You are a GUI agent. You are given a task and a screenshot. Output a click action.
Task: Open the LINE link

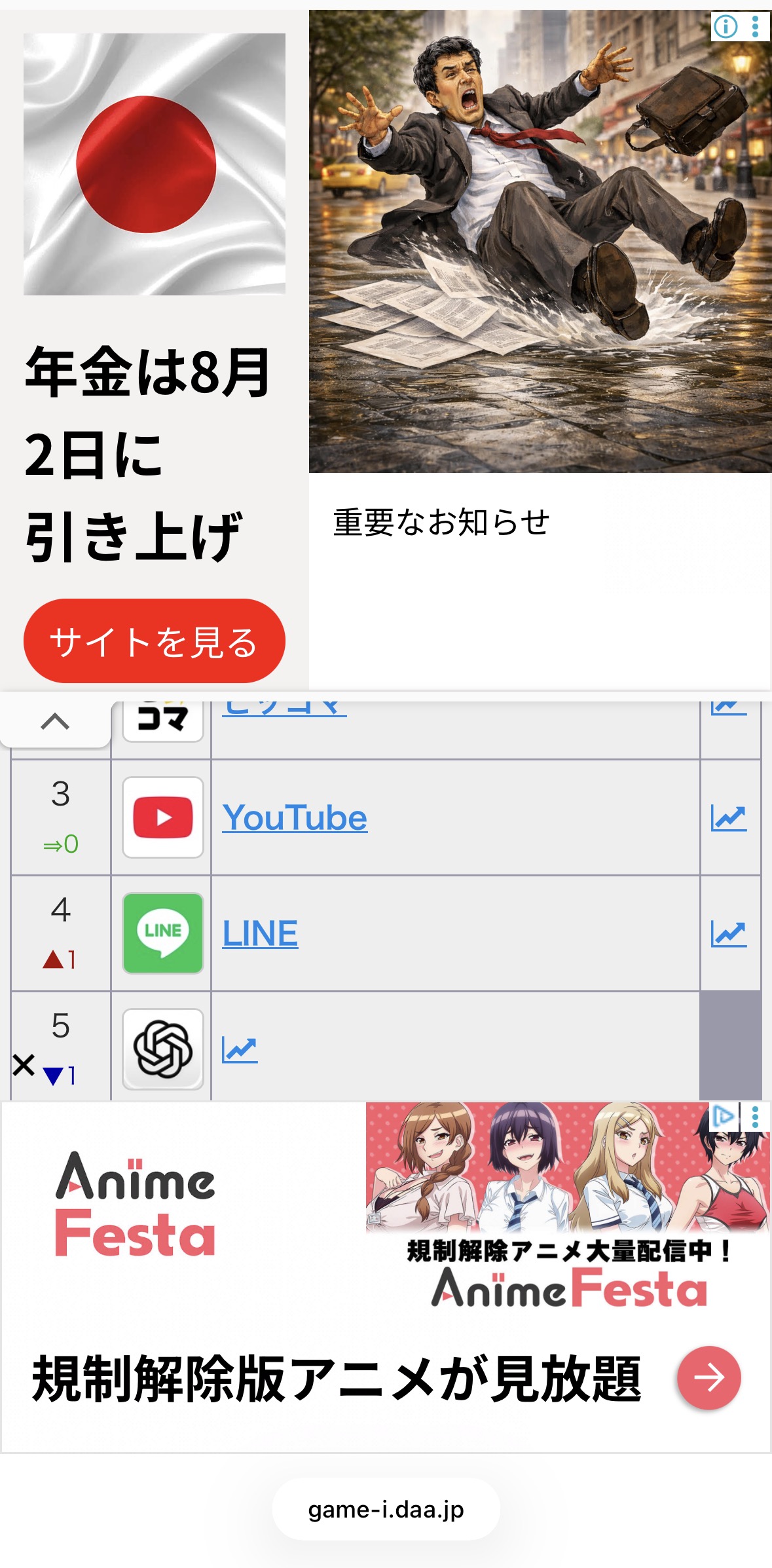[x=260, y=933]
